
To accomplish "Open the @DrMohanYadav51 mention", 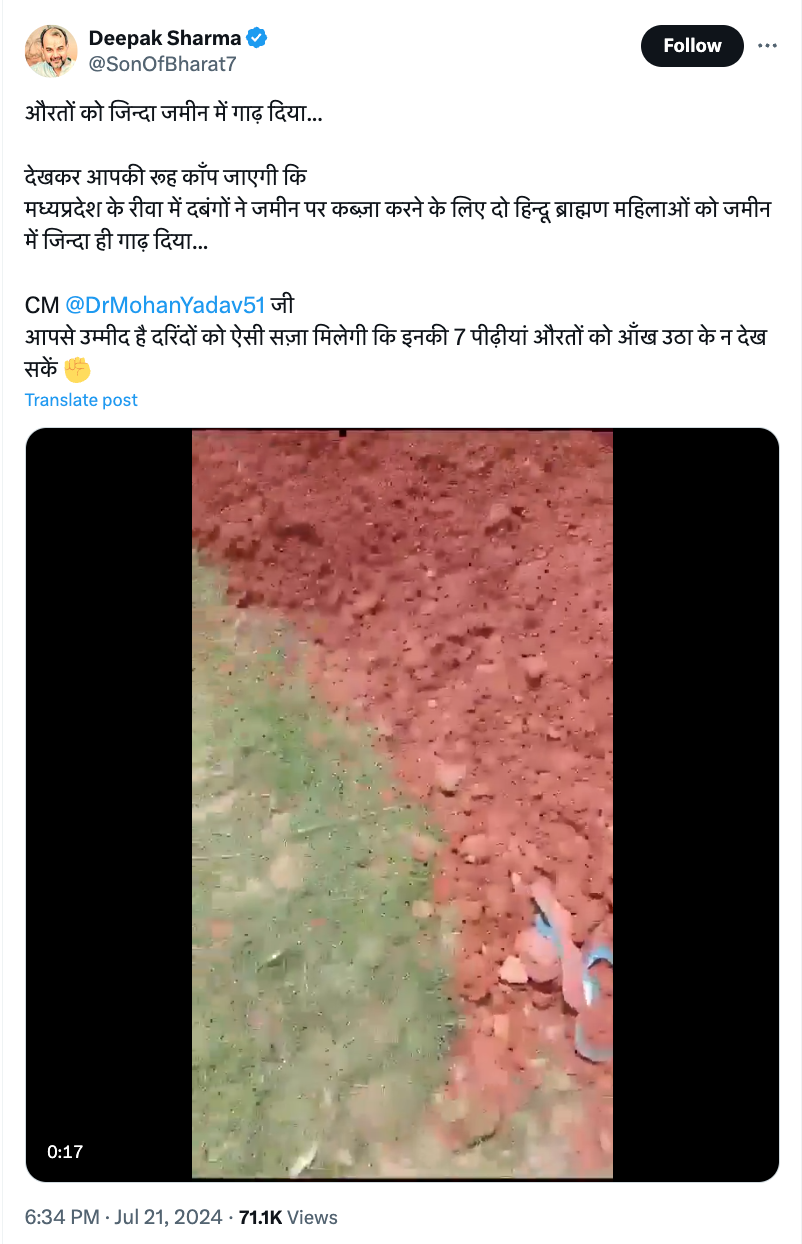I will click(165, 305).
